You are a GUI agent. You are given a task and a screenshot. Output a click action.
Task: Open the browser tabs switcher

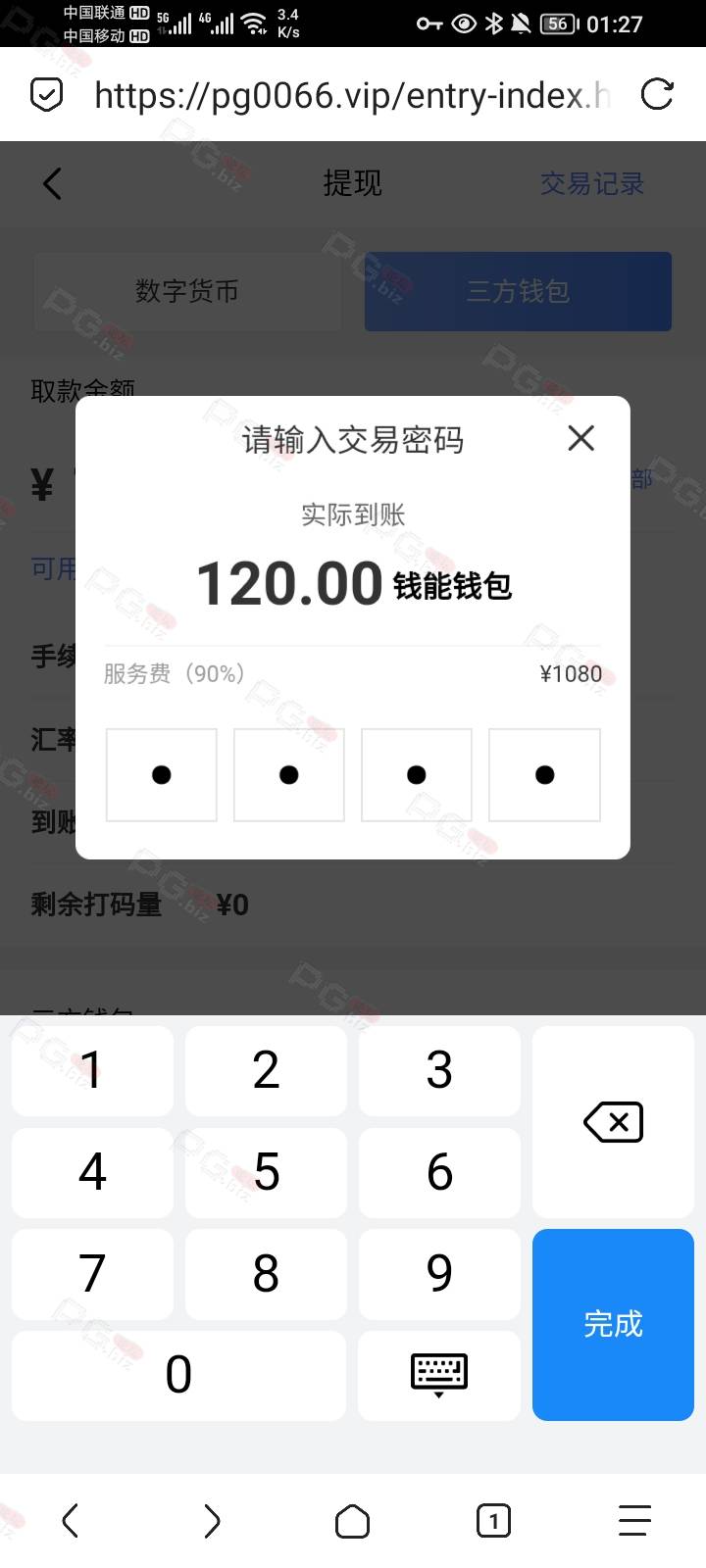(493, 1521)
